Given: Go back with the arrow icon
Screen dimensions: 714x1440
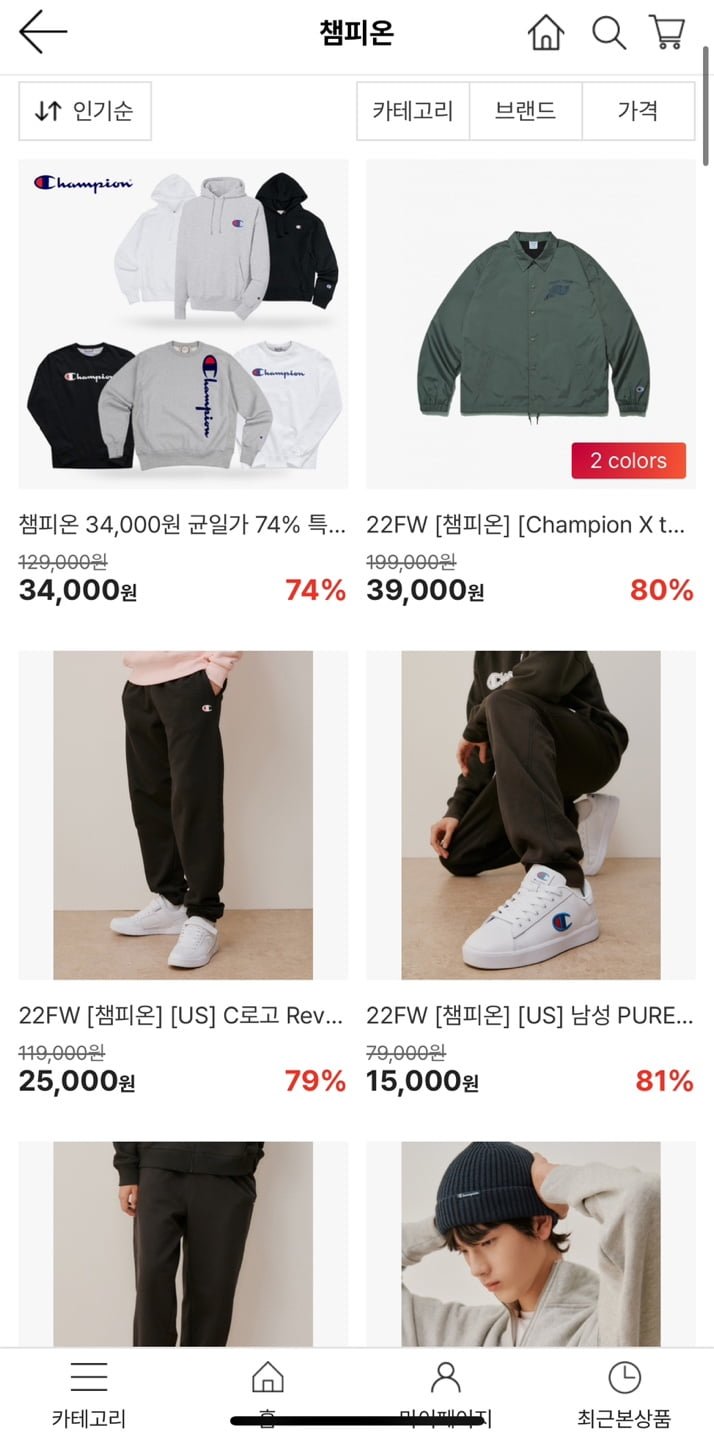Looking at the screenshot, I should (x=42, y=32).
